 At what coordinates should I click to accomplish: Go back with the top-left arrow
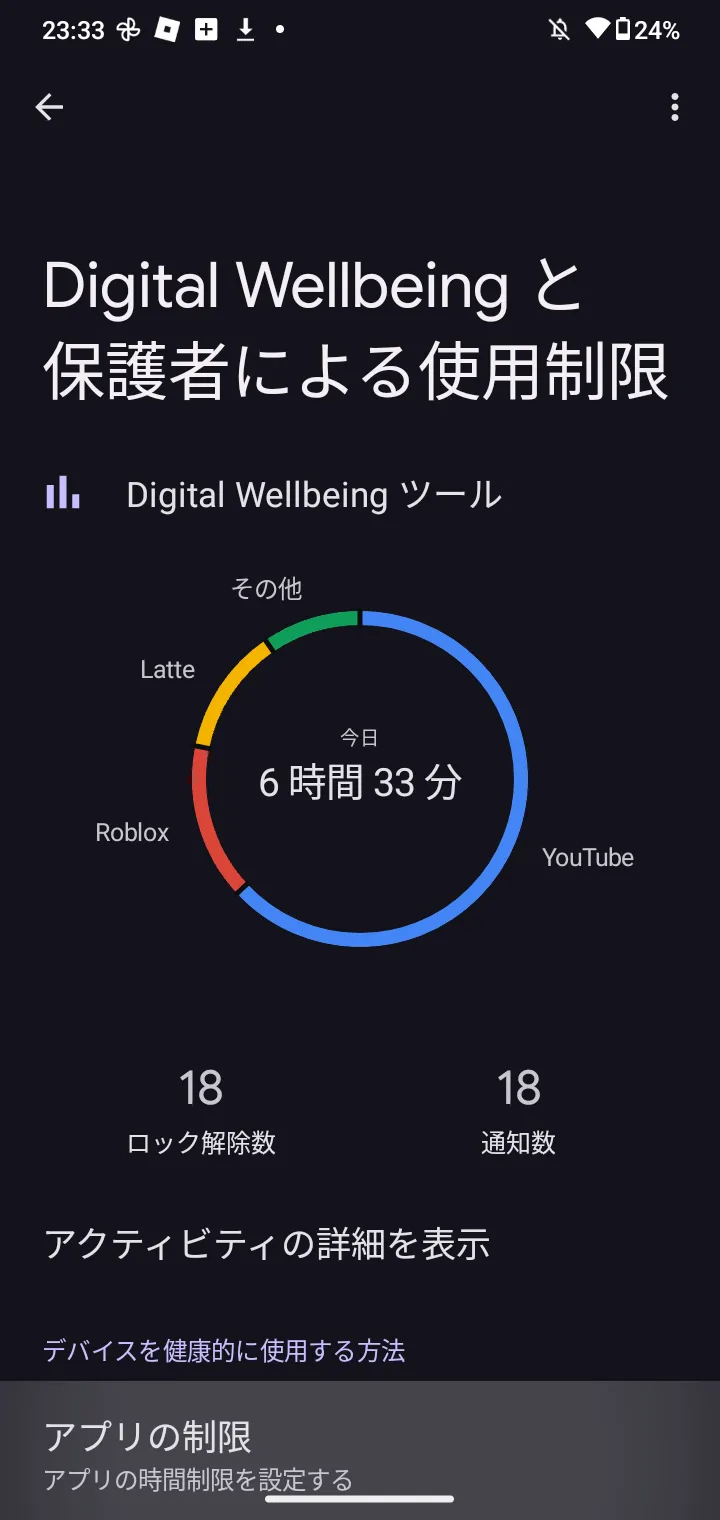pos(49,107)
